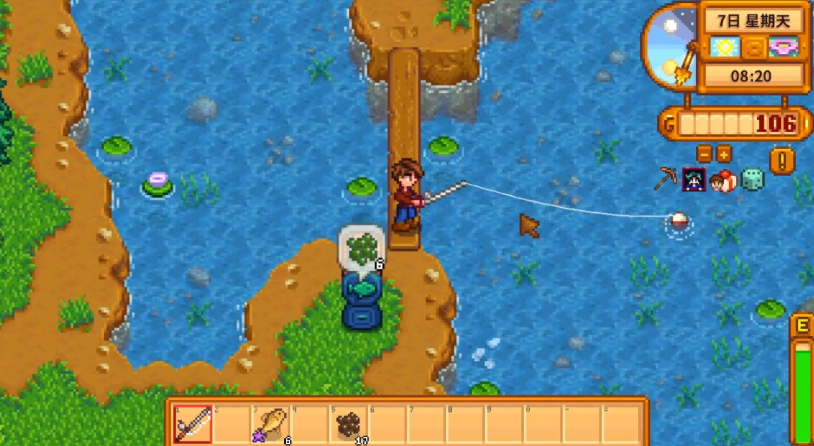Select the fishing rod in toolbar slot 1
This screenshot has height=446, width=814.
pos(192,423)
